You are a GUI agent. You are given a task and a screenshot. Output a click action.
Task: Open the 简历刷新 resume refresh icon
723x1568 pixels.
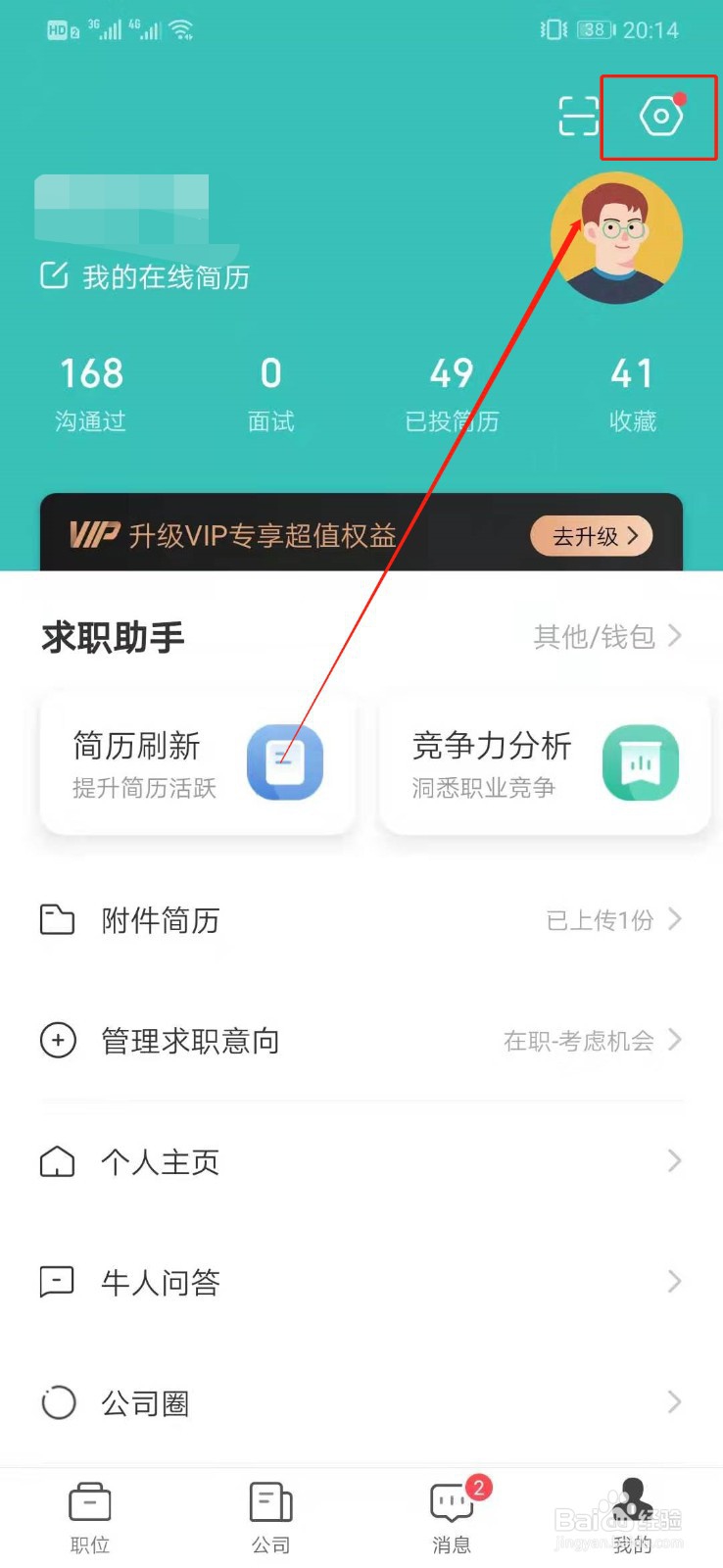(x=285, y=763)
